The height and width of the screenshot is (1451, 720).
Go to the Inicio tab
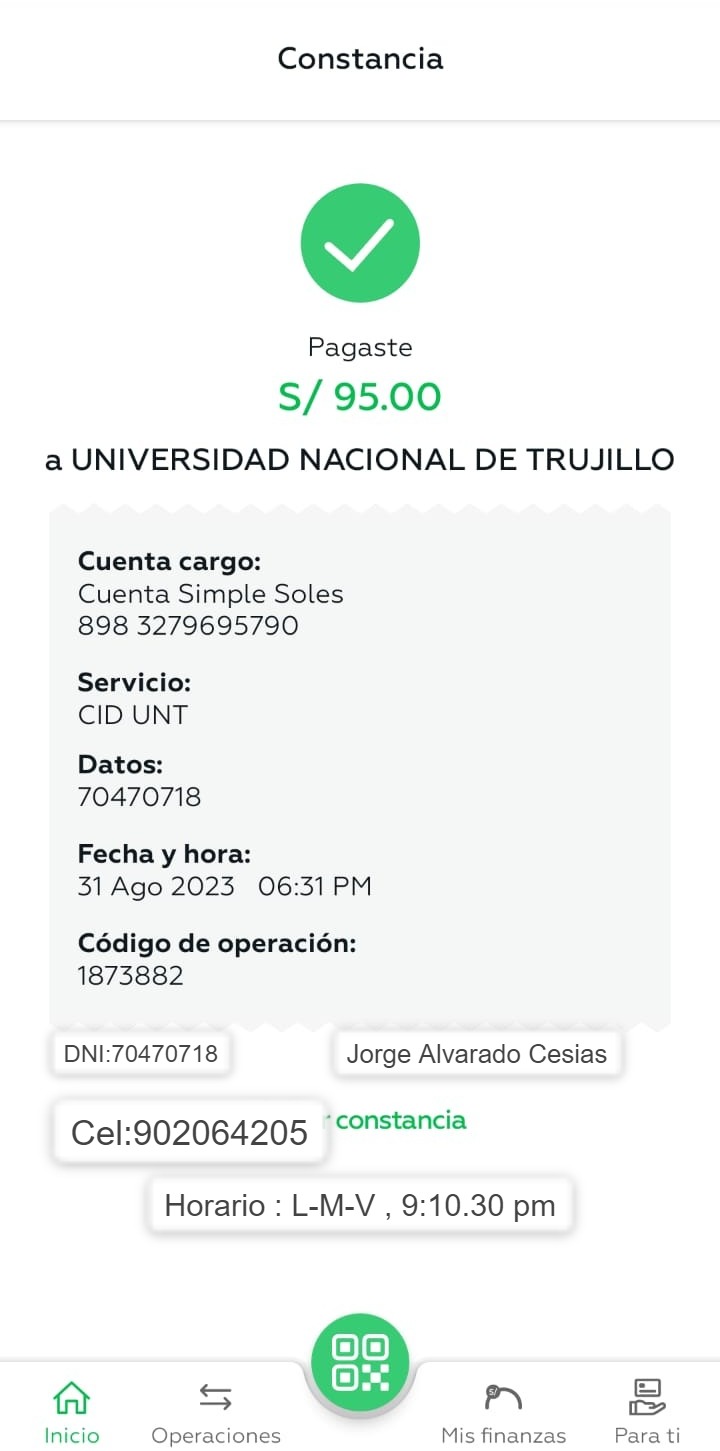tap(71, 1411)
